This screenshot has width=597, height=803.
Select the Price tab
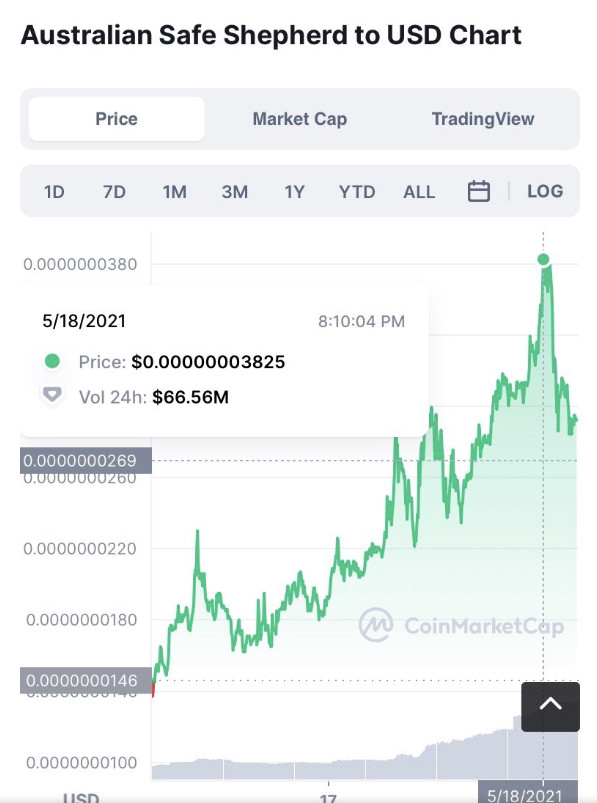tap(117, 119)
